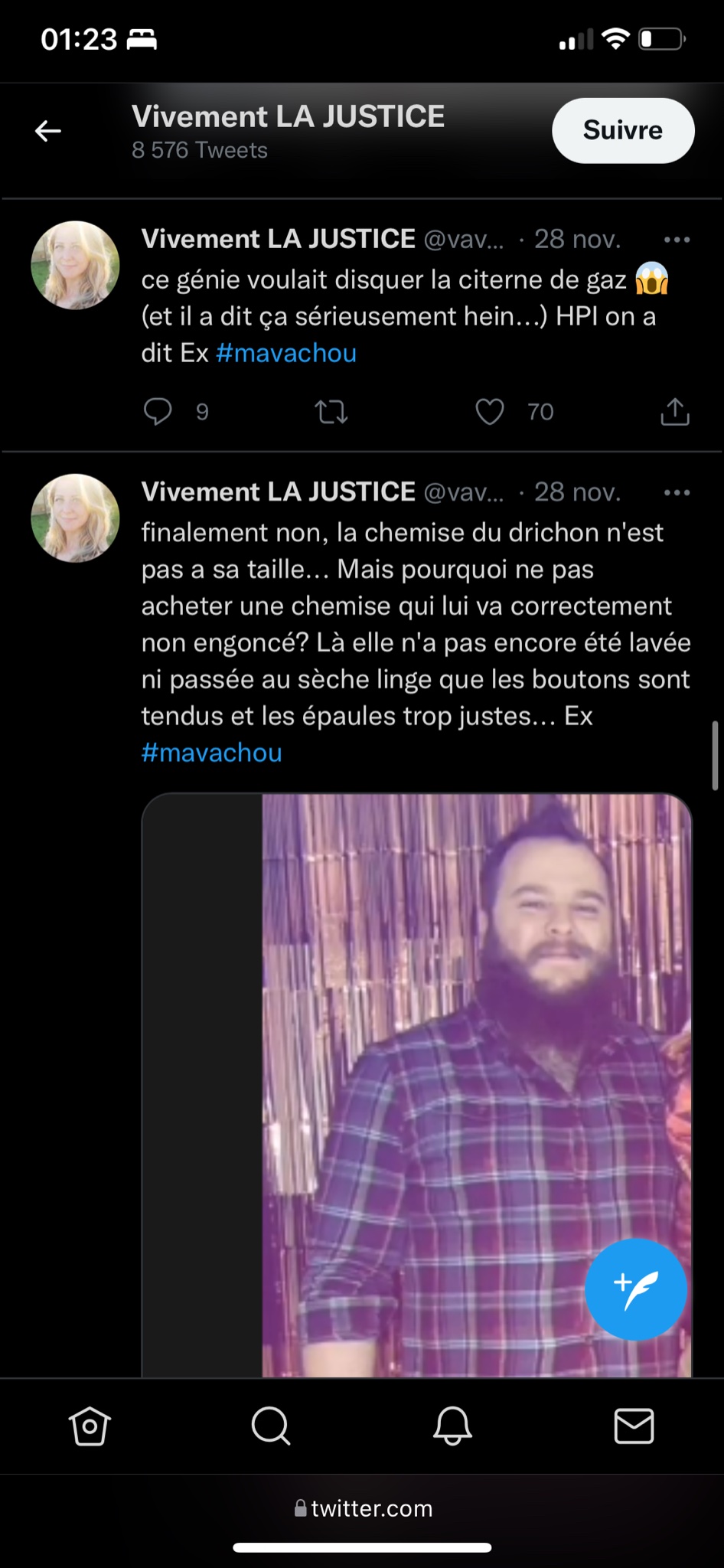The width and height of the screenshot is (724, 1568).
Task: Open the overflow menu on the chemise tweet
Action: [677, 492]
